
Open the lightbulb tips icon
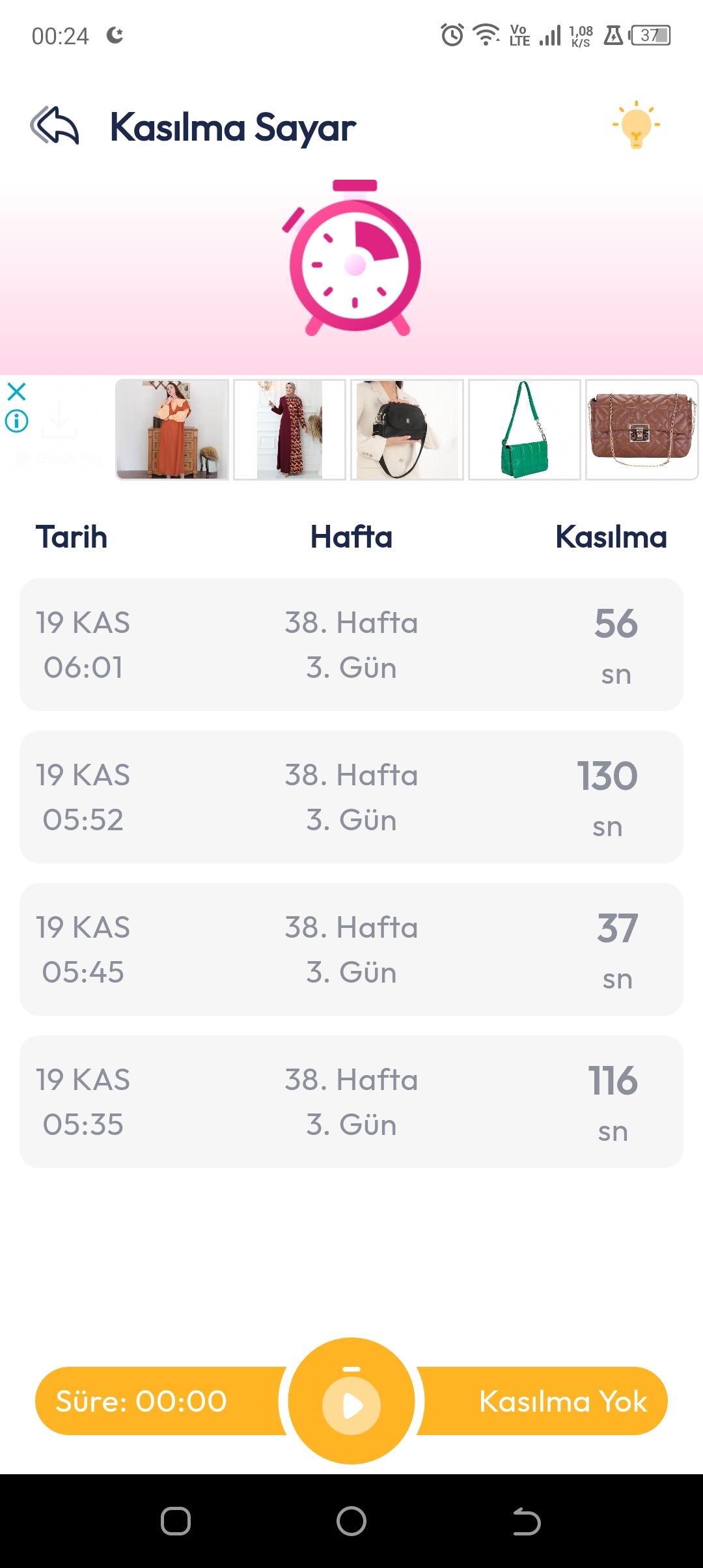click(x=636, y=124)
